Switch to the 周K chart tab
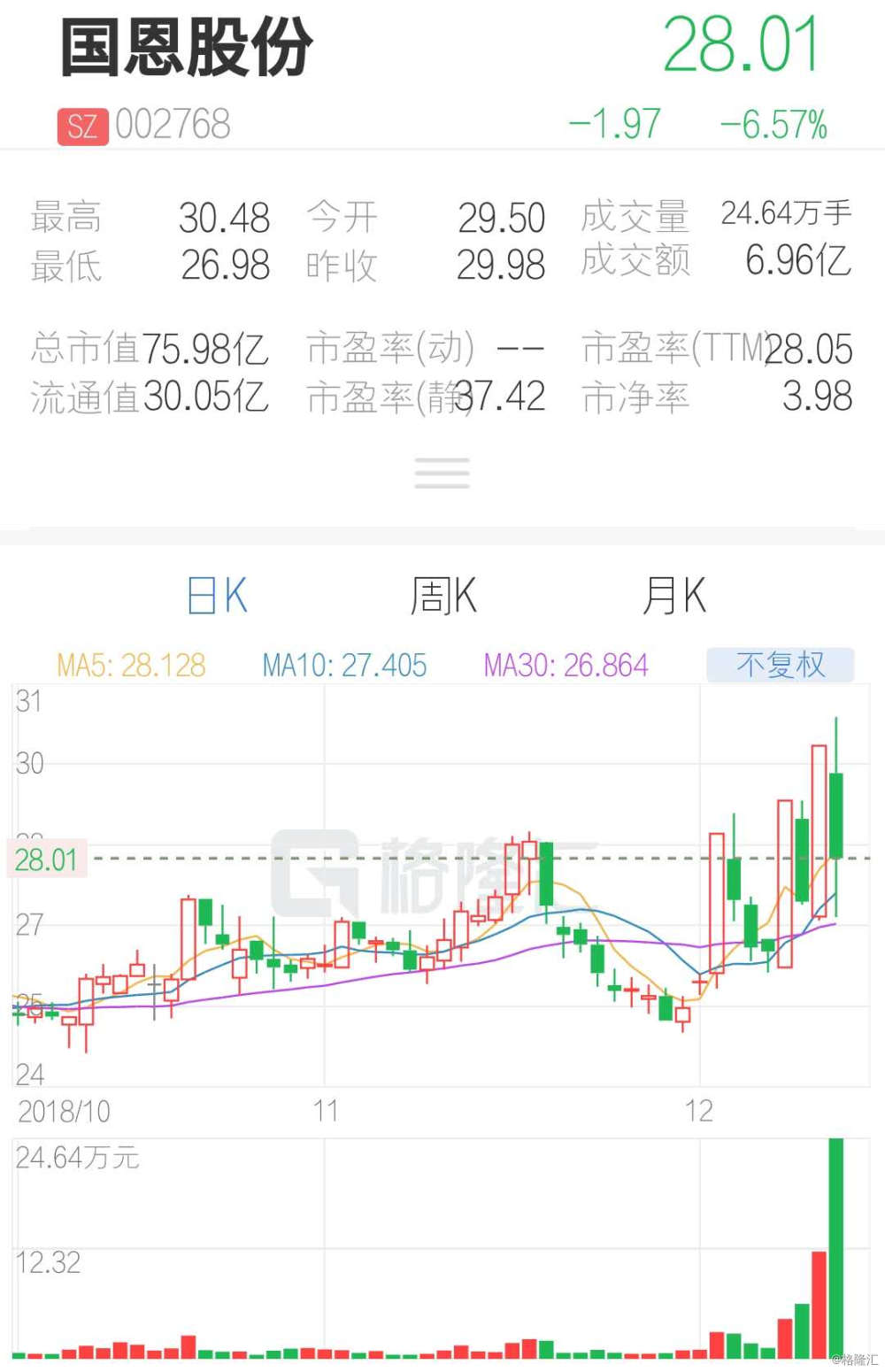 tap(443, 596)
